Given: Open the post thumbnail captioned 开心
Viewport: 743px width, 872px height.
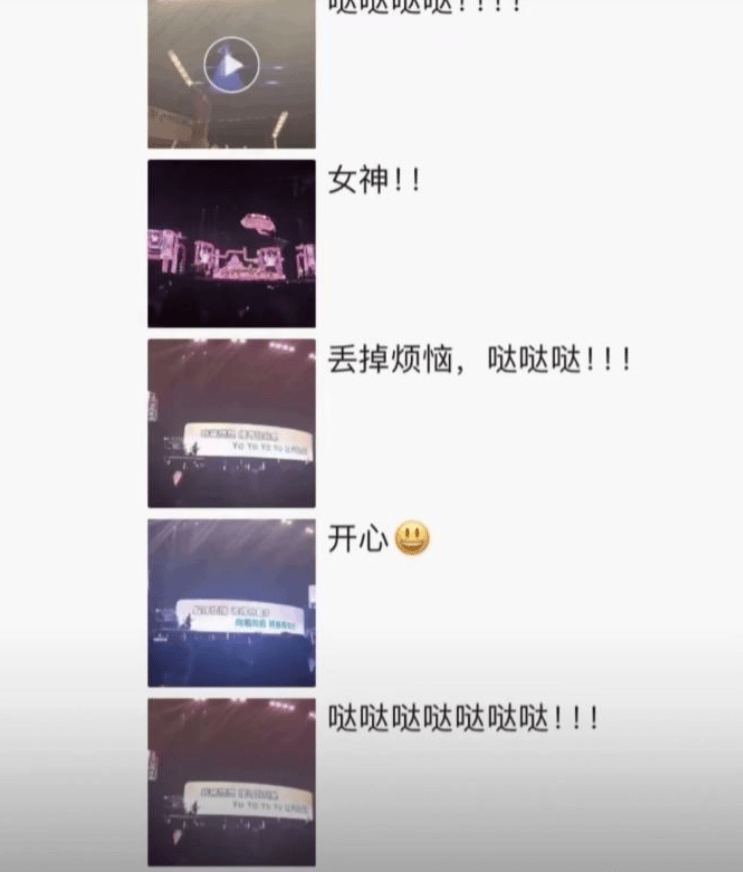Looking at the screenshot, I should coord(232,602).
